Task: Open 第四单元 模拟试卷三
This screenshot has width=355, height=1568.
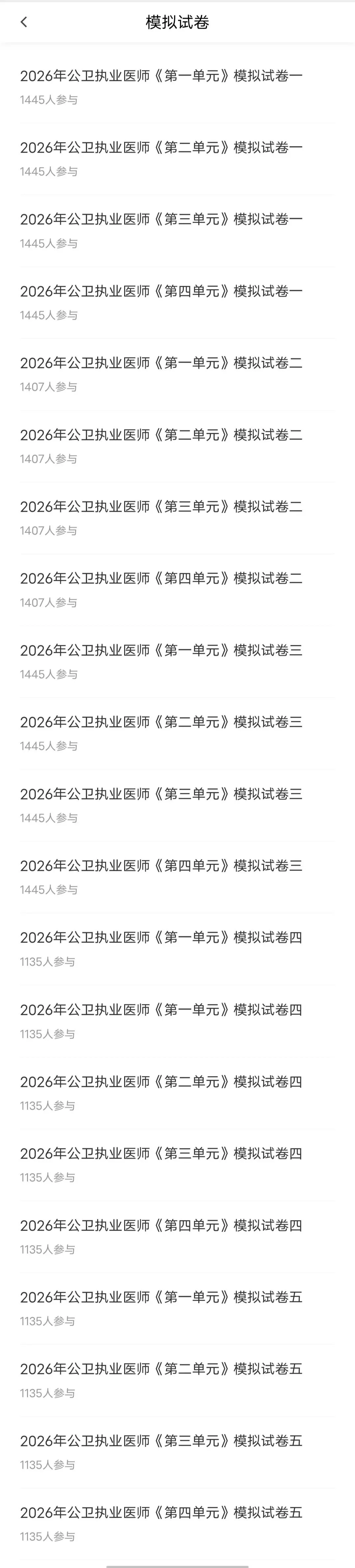Action: click(177, 877)
